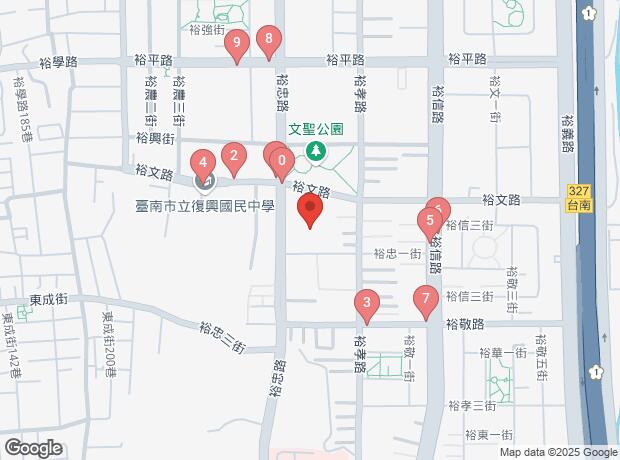Image resolution: width=620 pixels, height=460 pixels.
Task: Select map marker number 9
Action: click(236, 44)
